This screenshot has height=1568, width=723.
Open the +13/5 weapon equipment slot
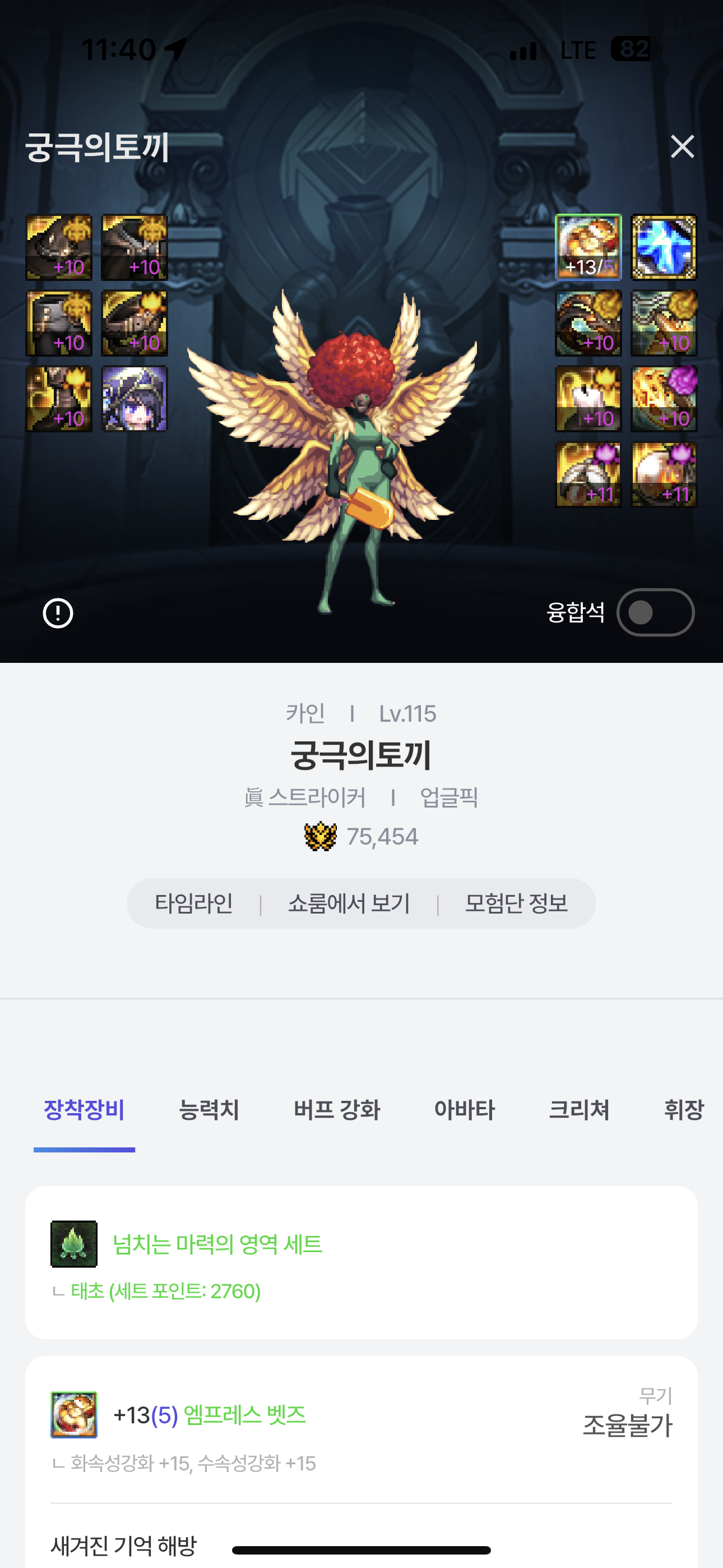pyautogui.click(x=588, y=247)
